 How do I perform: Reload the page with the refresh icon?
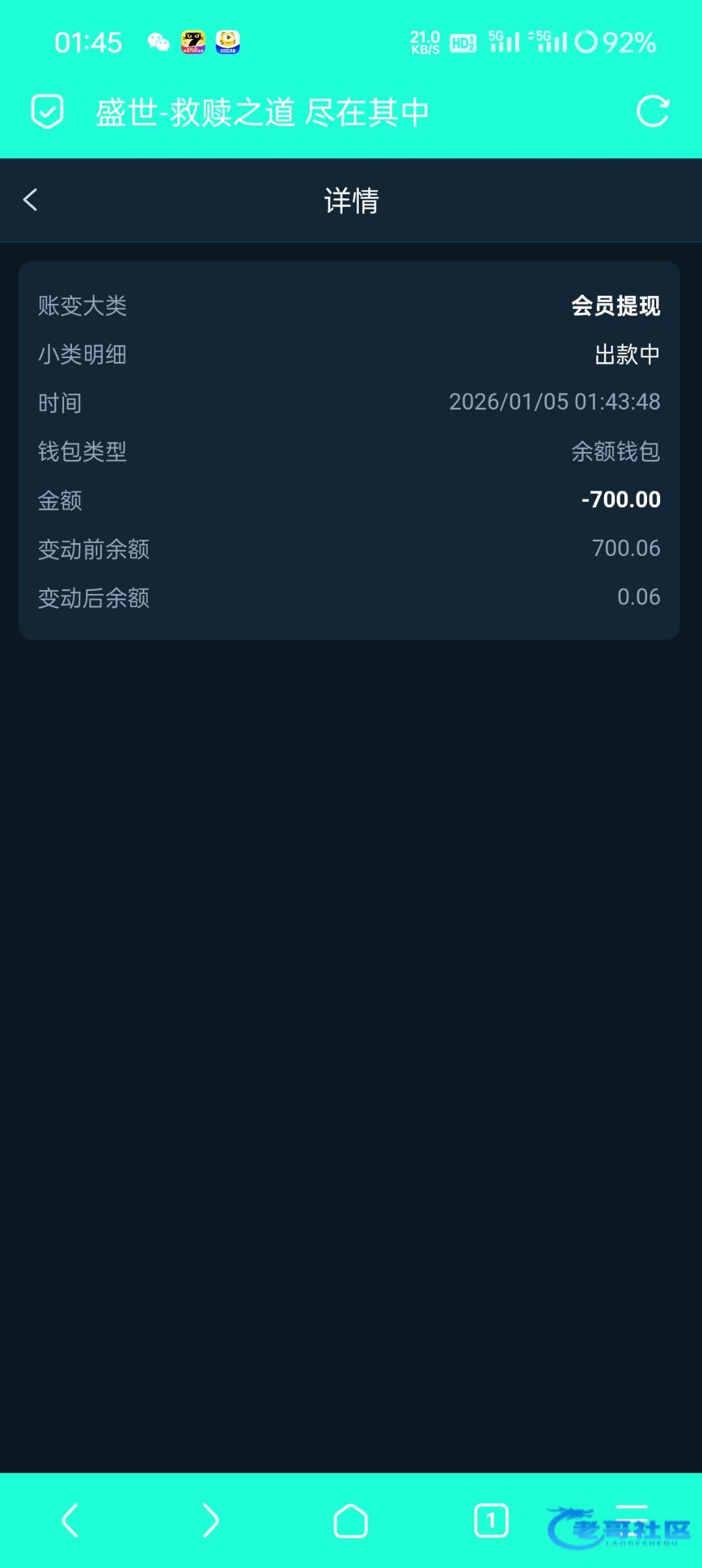652,111
